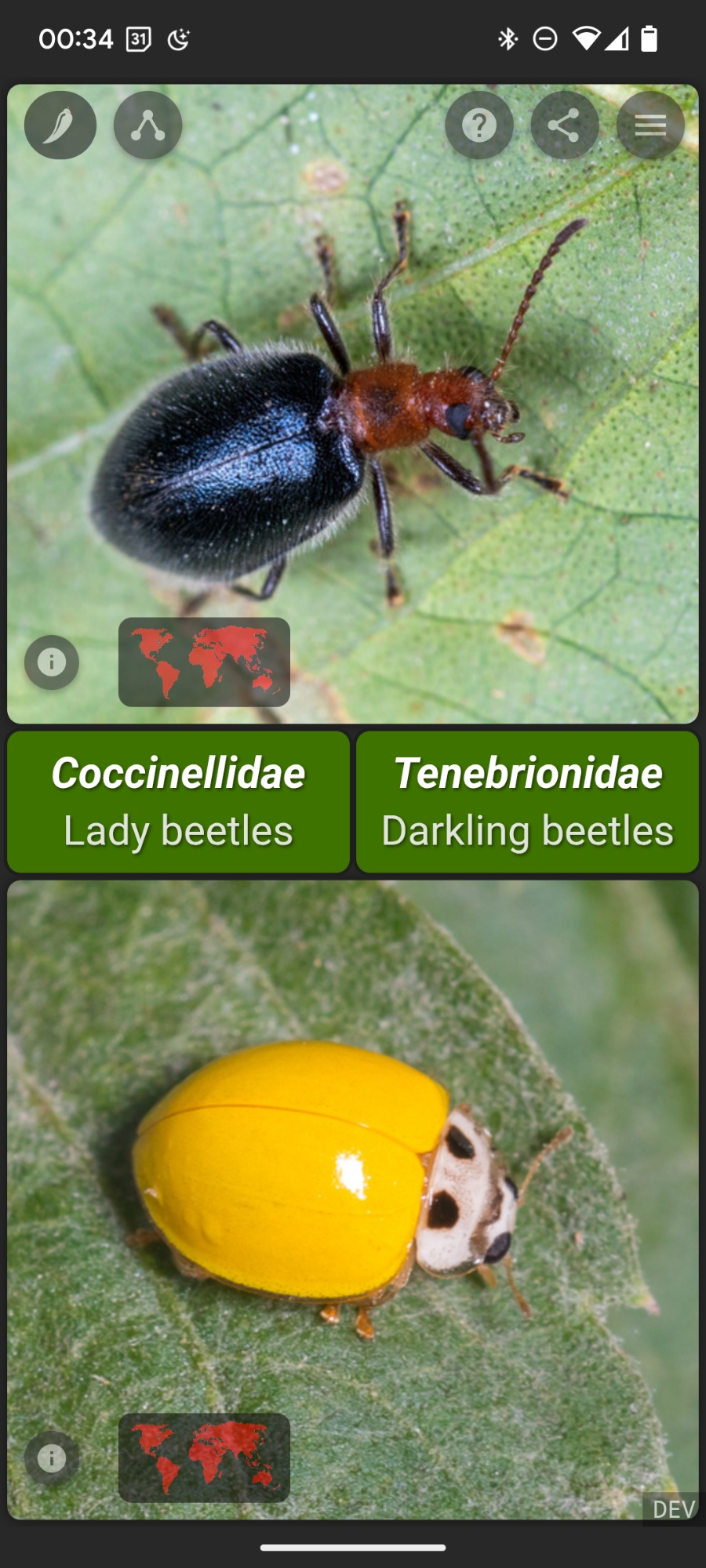Choose Tenebrionidae Darkling beetles
The image size is (706, 1568).
[x=527, y=802]
